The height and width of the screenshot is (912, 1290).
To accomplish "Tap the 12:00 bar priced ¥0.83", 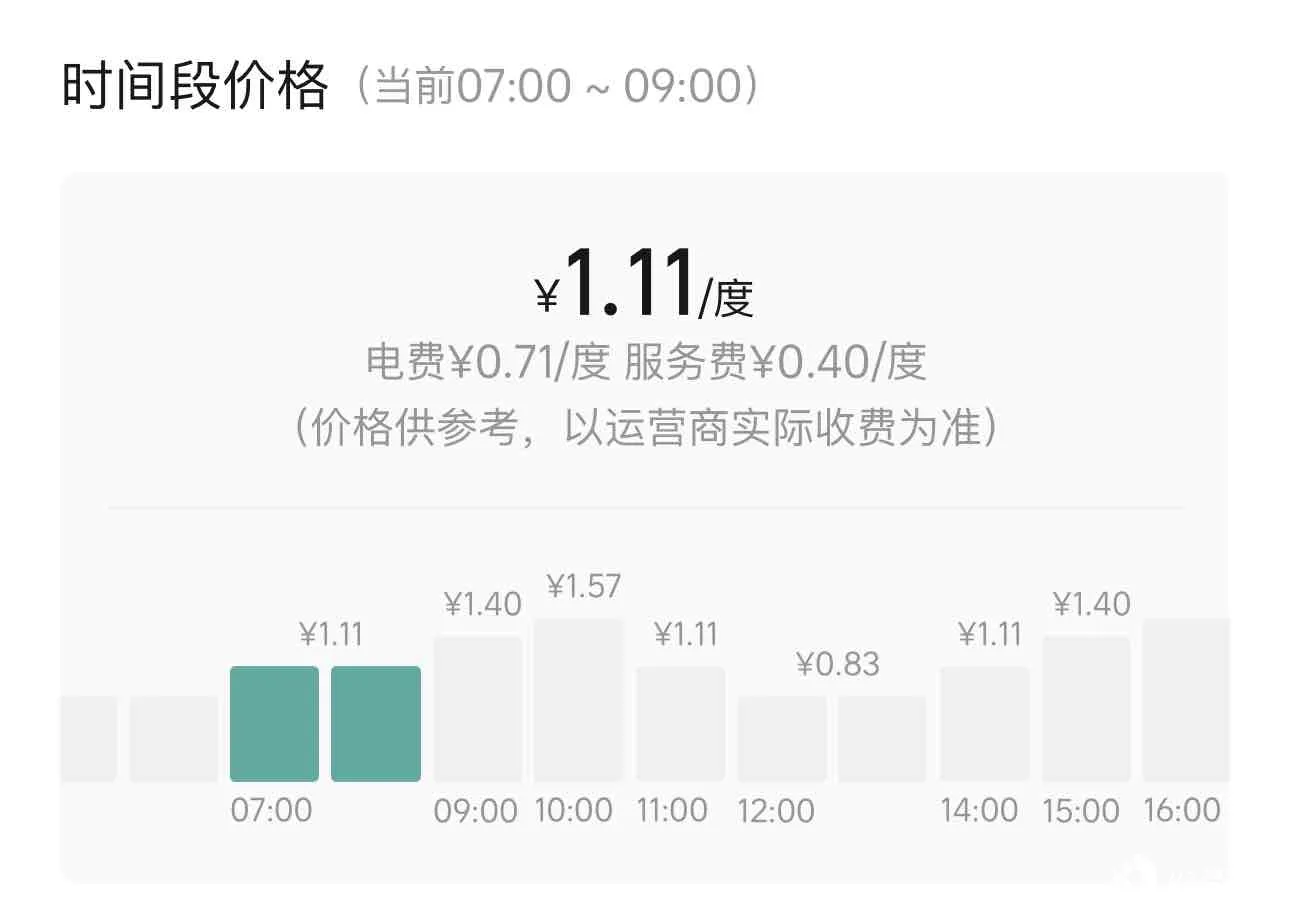I will [781, 738].
